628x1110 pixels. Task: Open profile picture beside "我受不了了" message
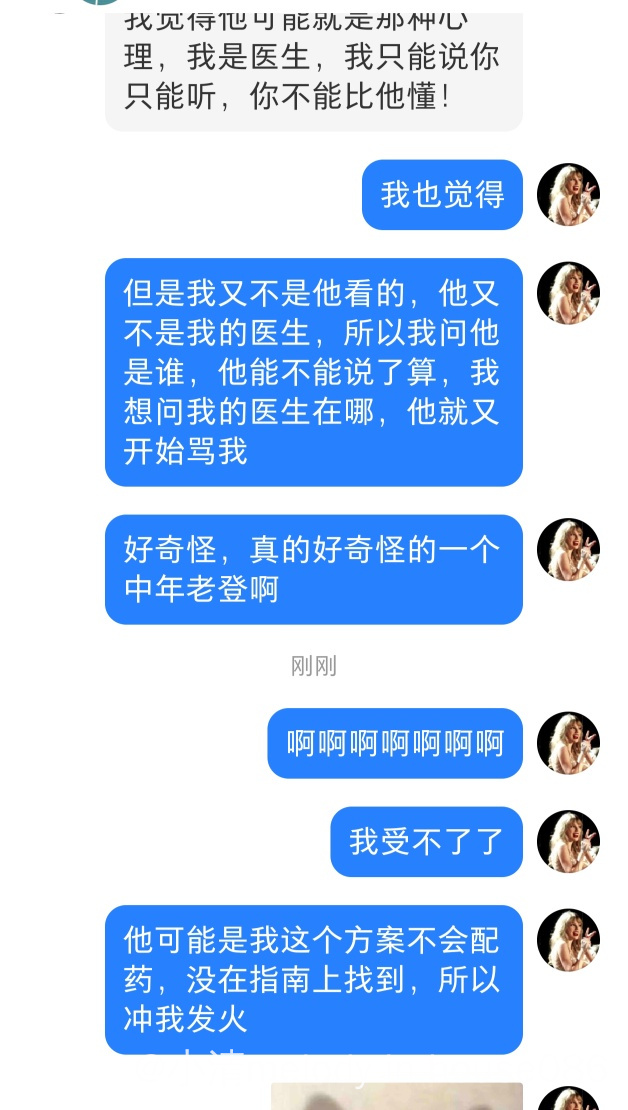click(568, 841)
